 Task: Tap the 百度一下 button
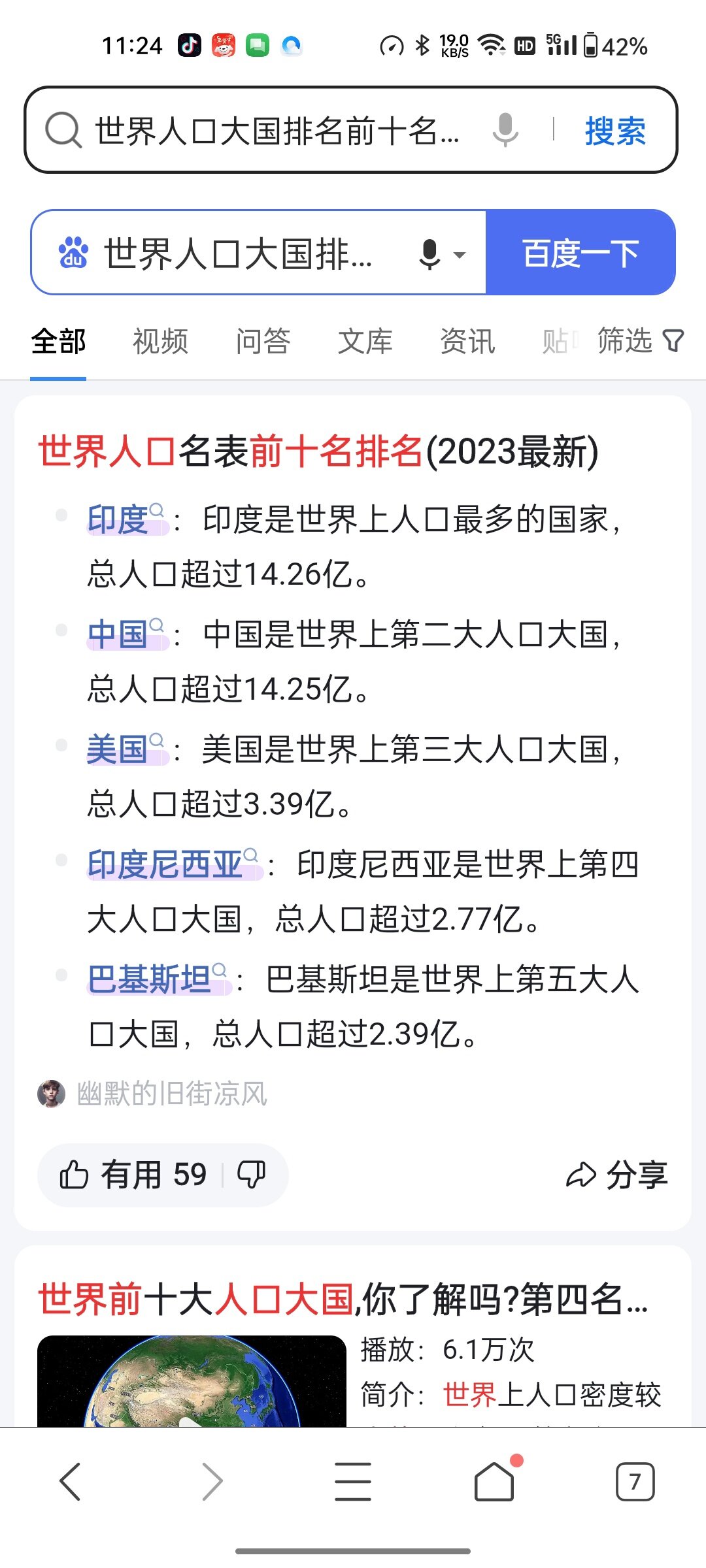(x=580, y=253)
